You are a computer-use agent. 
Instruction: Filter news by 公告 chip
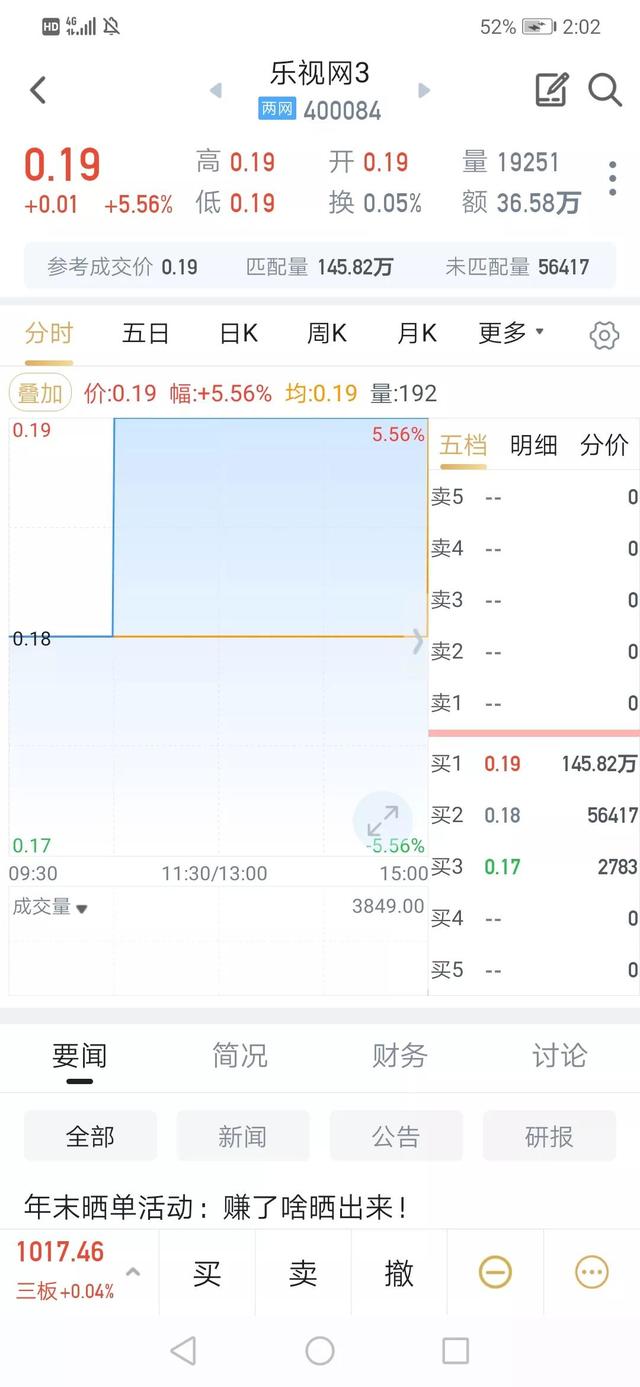click(x=396, y=1136)
